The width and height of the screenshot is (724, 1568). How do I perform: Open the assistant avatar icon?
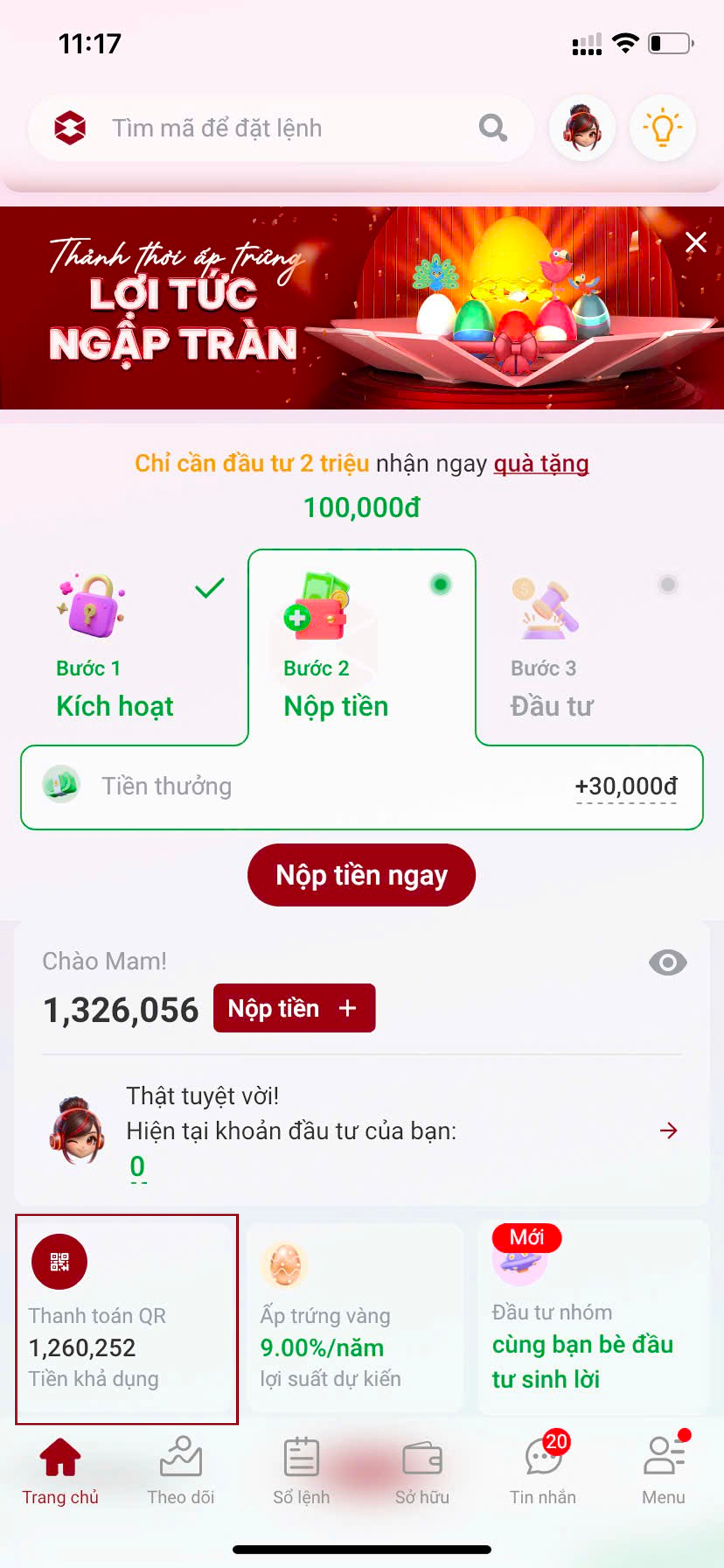pyautogui.click(x=581, y=129)
